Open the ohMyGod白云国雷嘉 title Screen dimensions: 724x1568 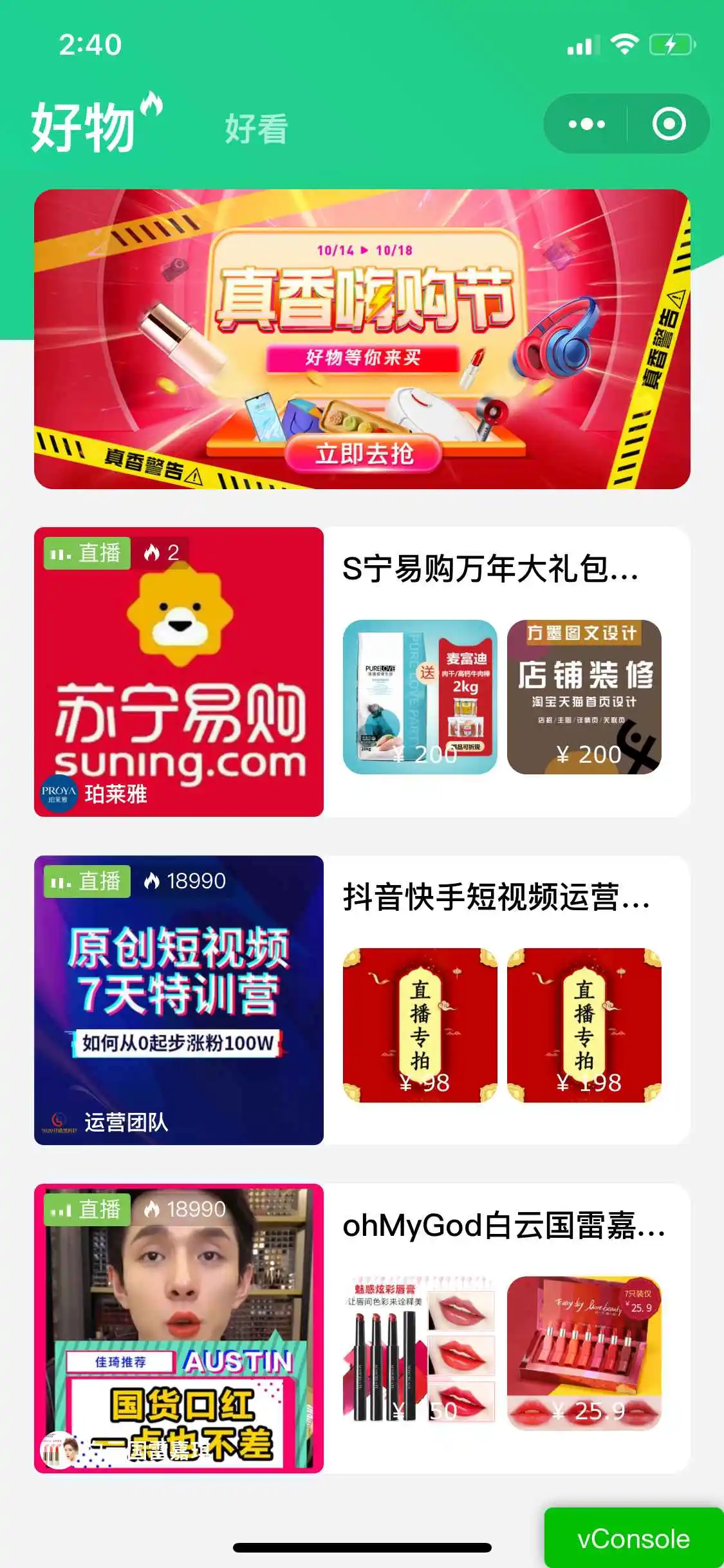pyautogui.click(x=503, y=1226)
